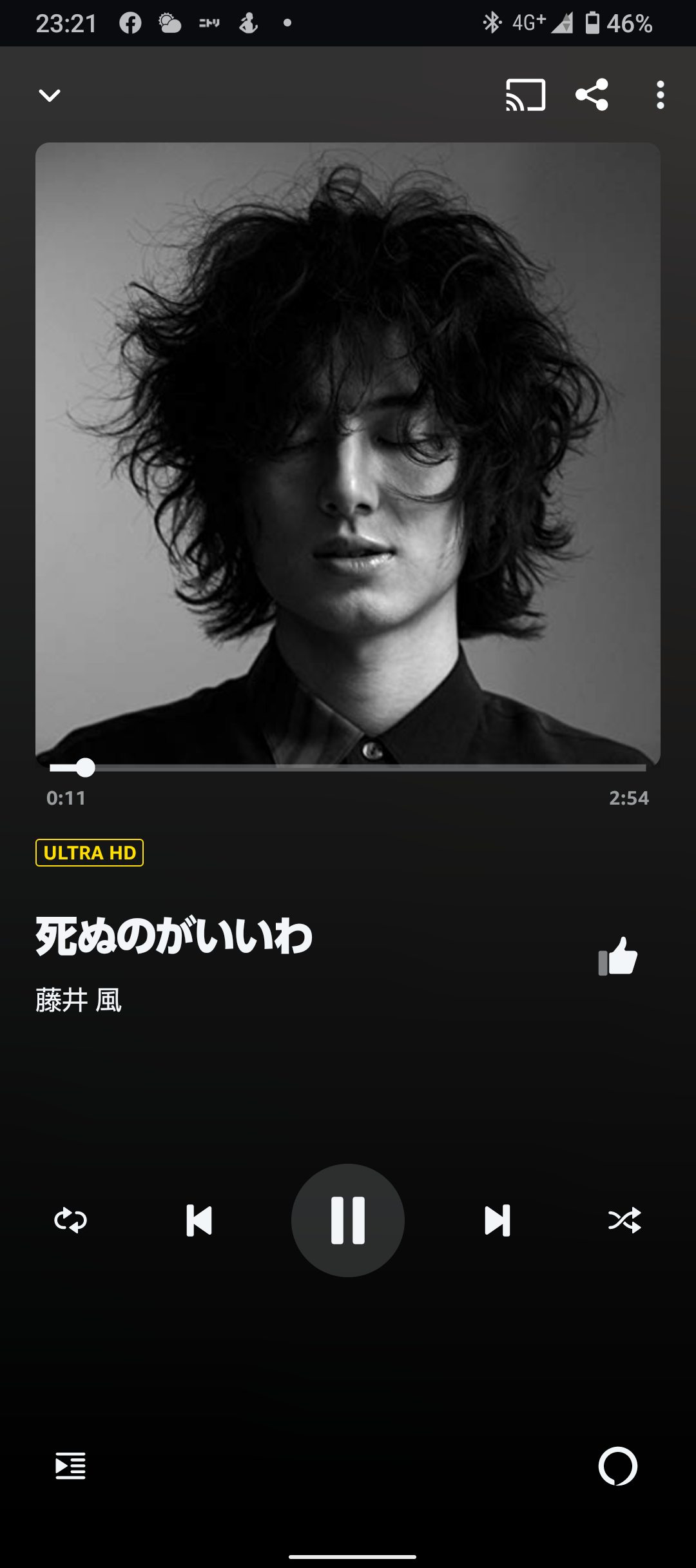This screenshot has width=696, height=1568.
Task: Skip to the next track
Action: tap(498, 1220)
